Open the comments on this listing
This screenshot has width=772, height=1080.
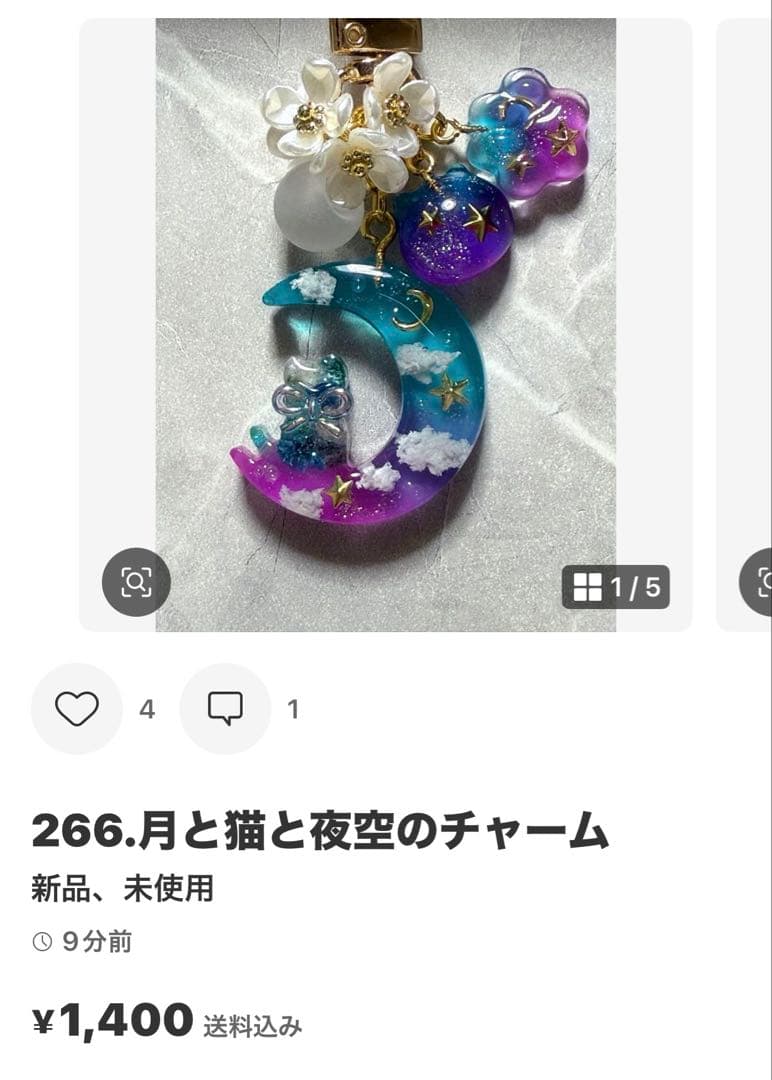225,709
